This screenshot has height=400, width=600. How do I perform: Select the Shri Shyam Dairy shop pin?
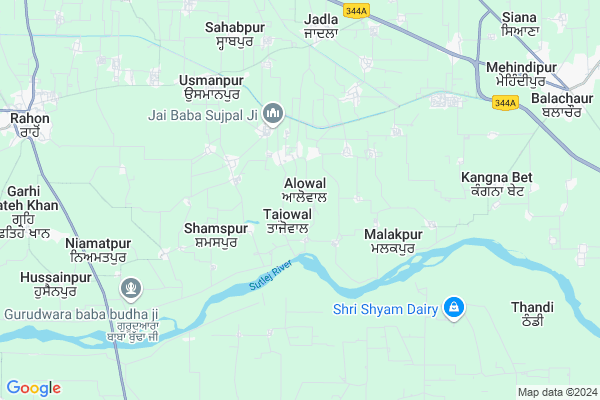pos(455,307)
